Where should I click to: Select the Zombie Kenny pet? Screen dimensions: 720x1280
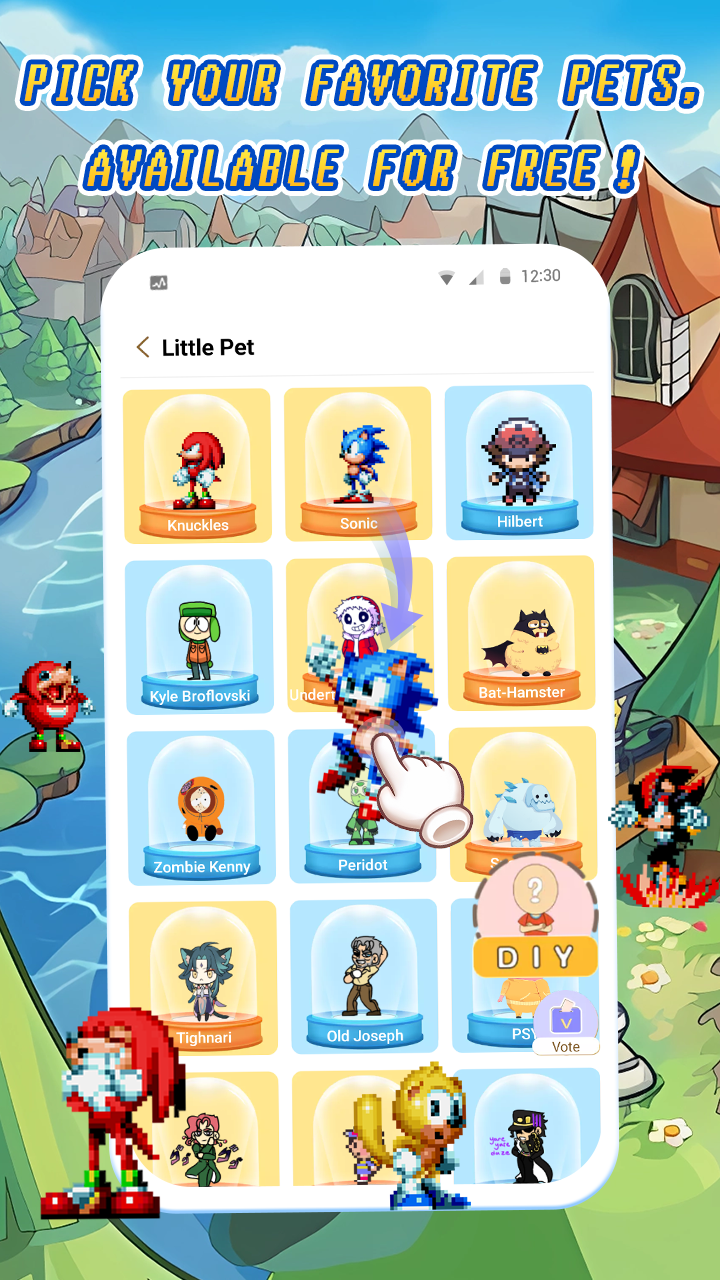click(198, 805)
